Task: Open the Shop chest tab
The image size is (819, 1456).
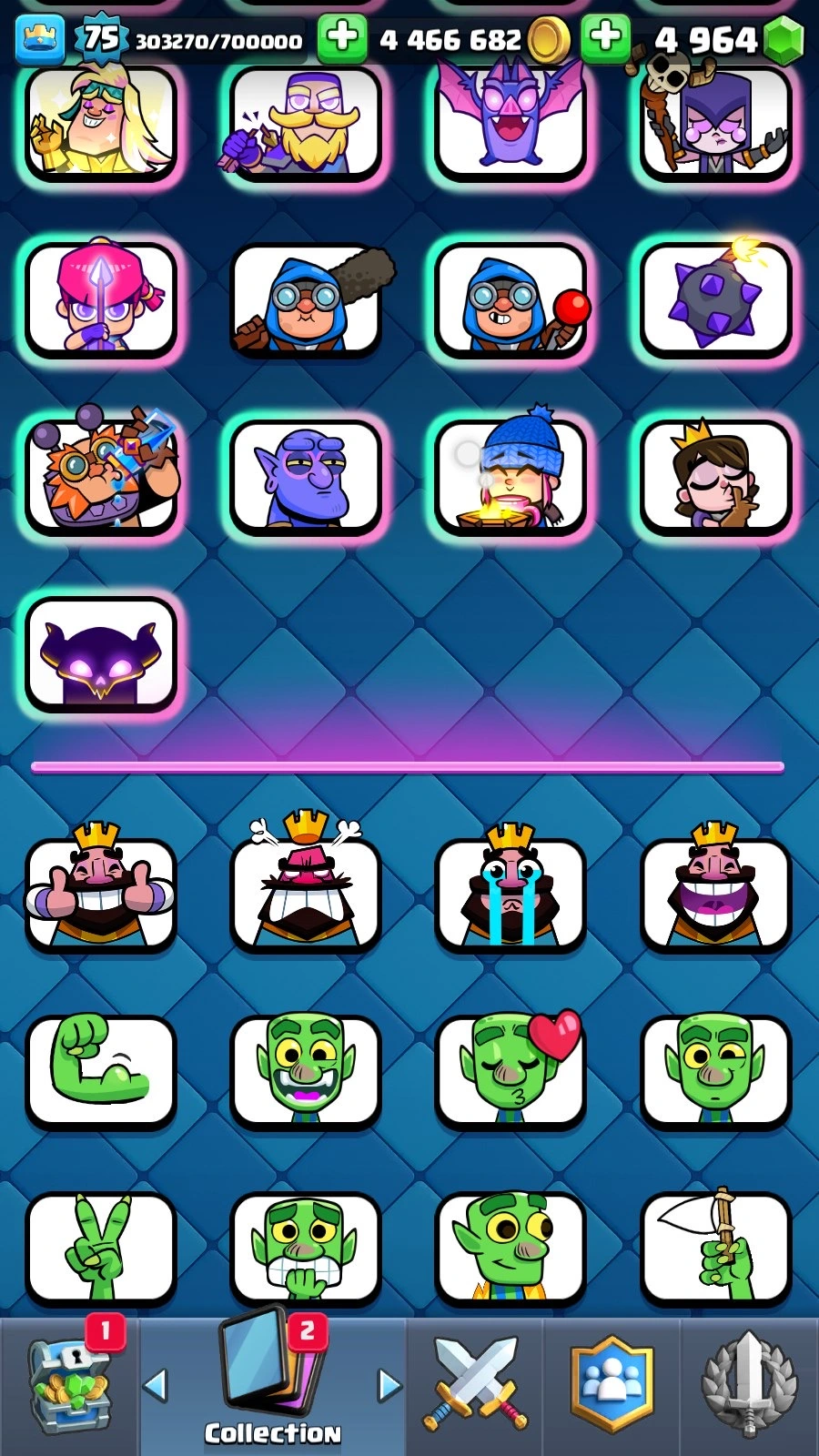Action: click(x=69, y=1385)
